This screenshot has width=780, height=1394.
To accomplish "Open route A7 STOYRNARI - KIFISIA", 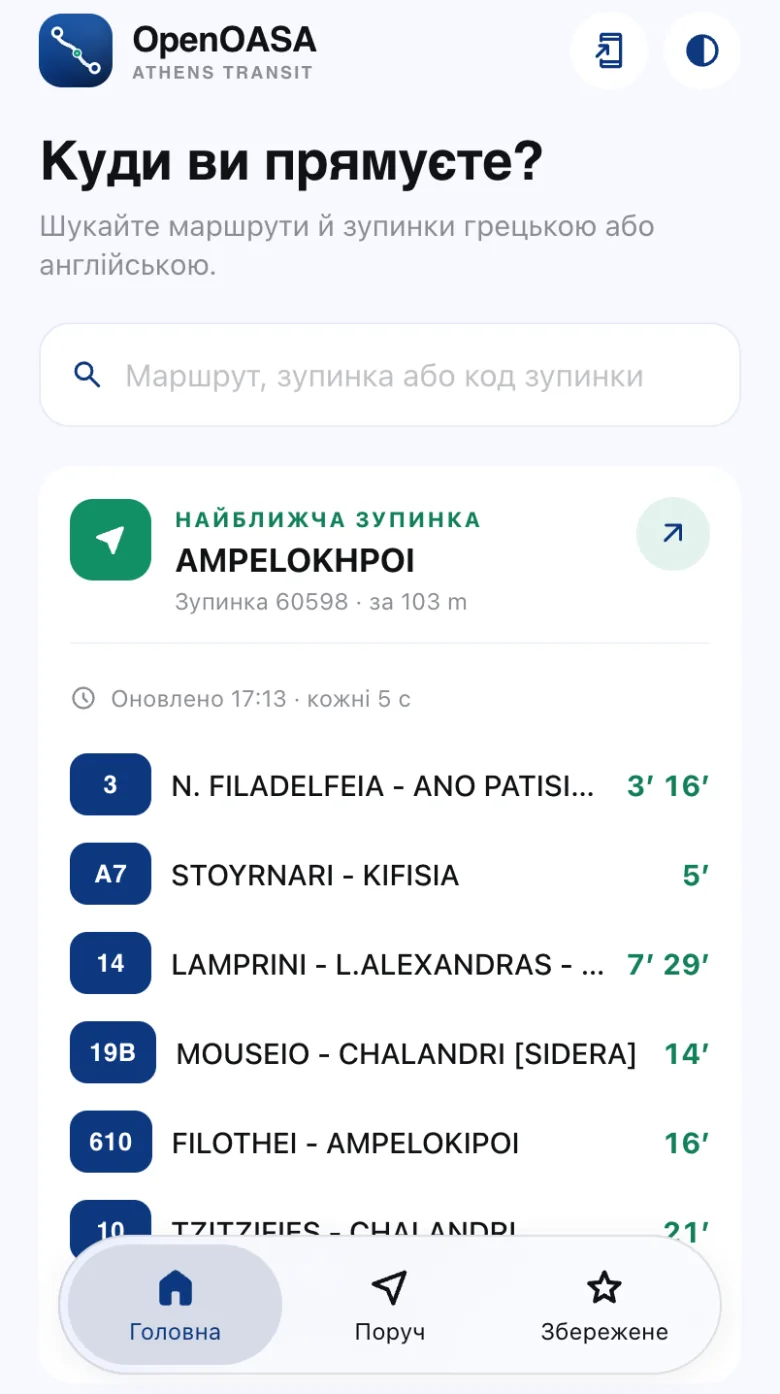I will point(390,874).
